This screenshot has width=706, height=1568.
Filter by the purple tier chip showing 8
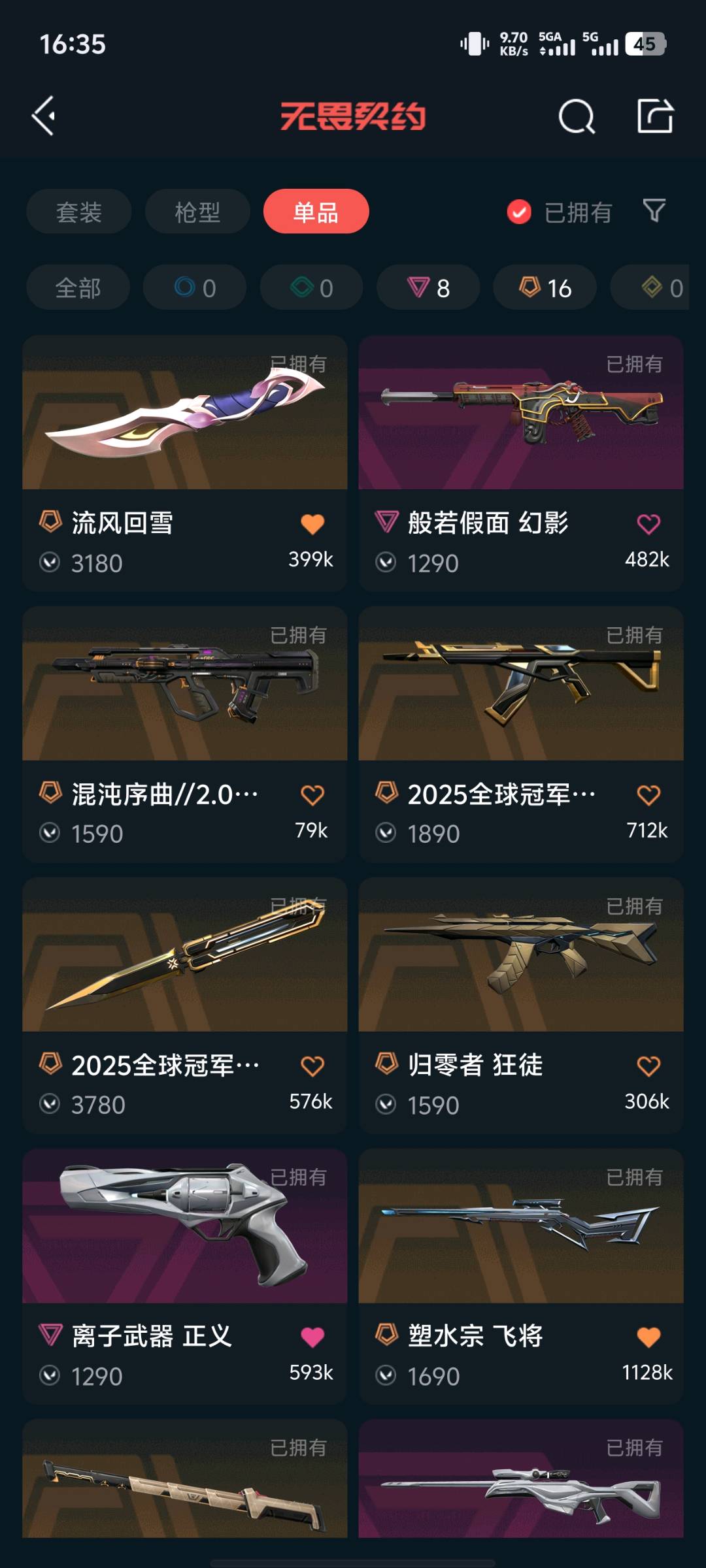click(x=428, y=287)
